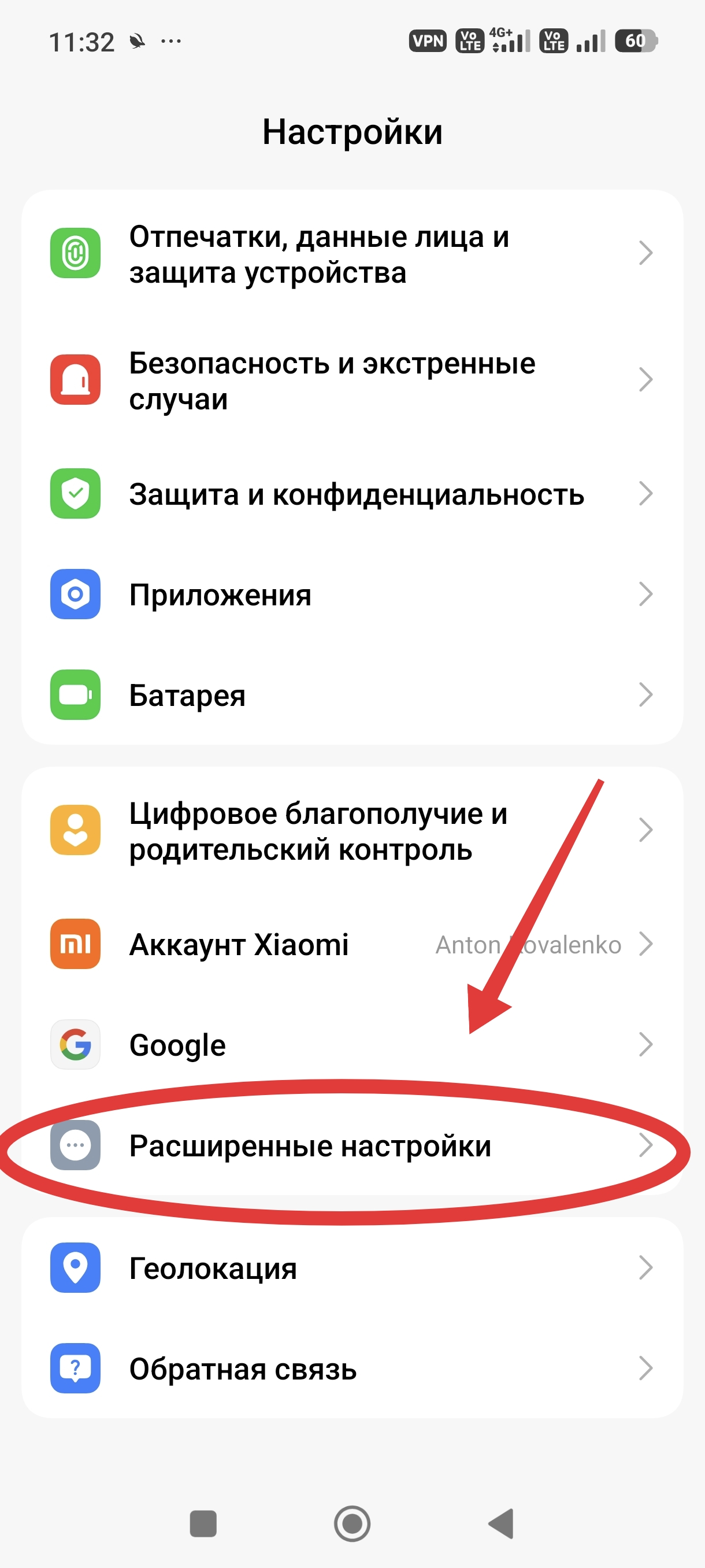Open Обратная связь

coord(351,1369)
